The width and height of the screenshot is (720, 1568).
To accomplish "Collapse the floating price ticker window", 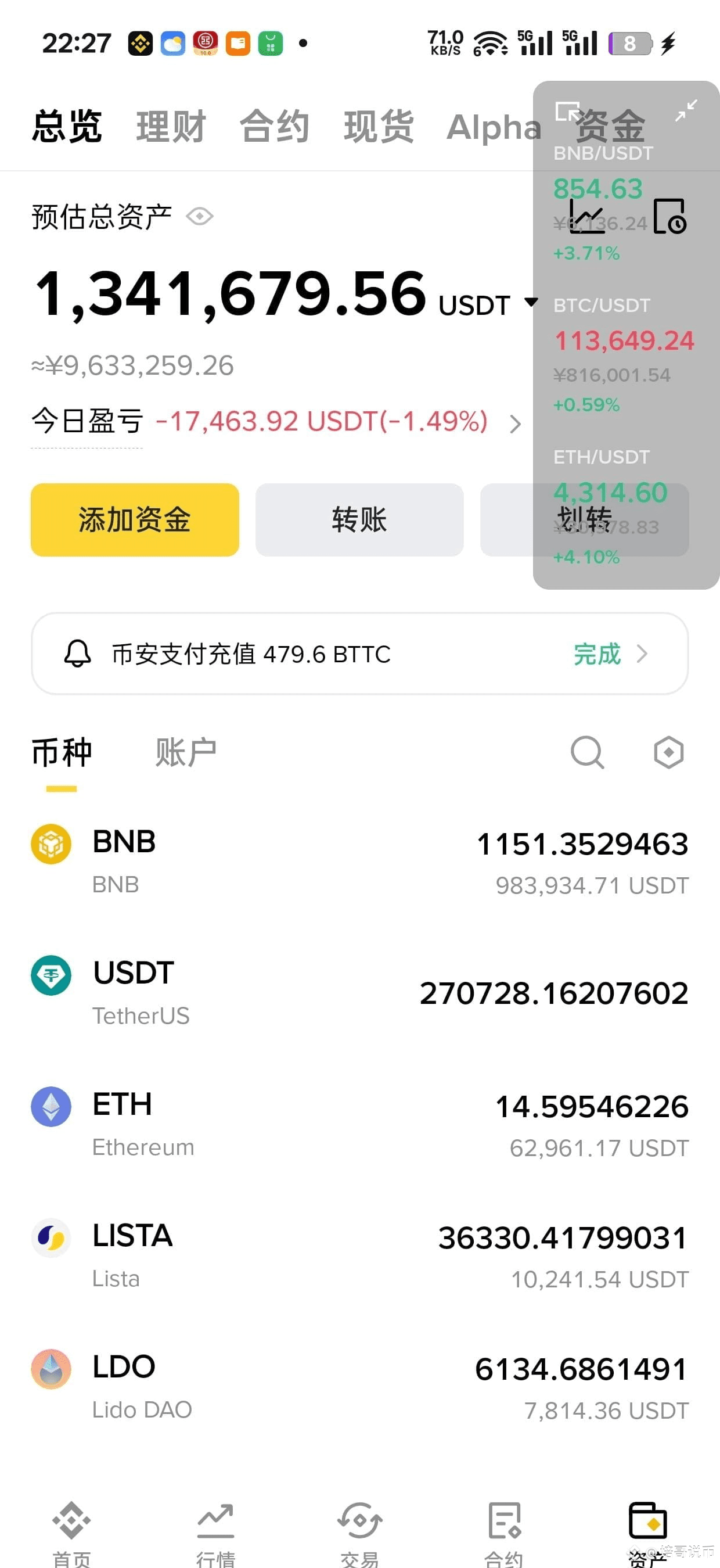I will click(x=686, y=111).
